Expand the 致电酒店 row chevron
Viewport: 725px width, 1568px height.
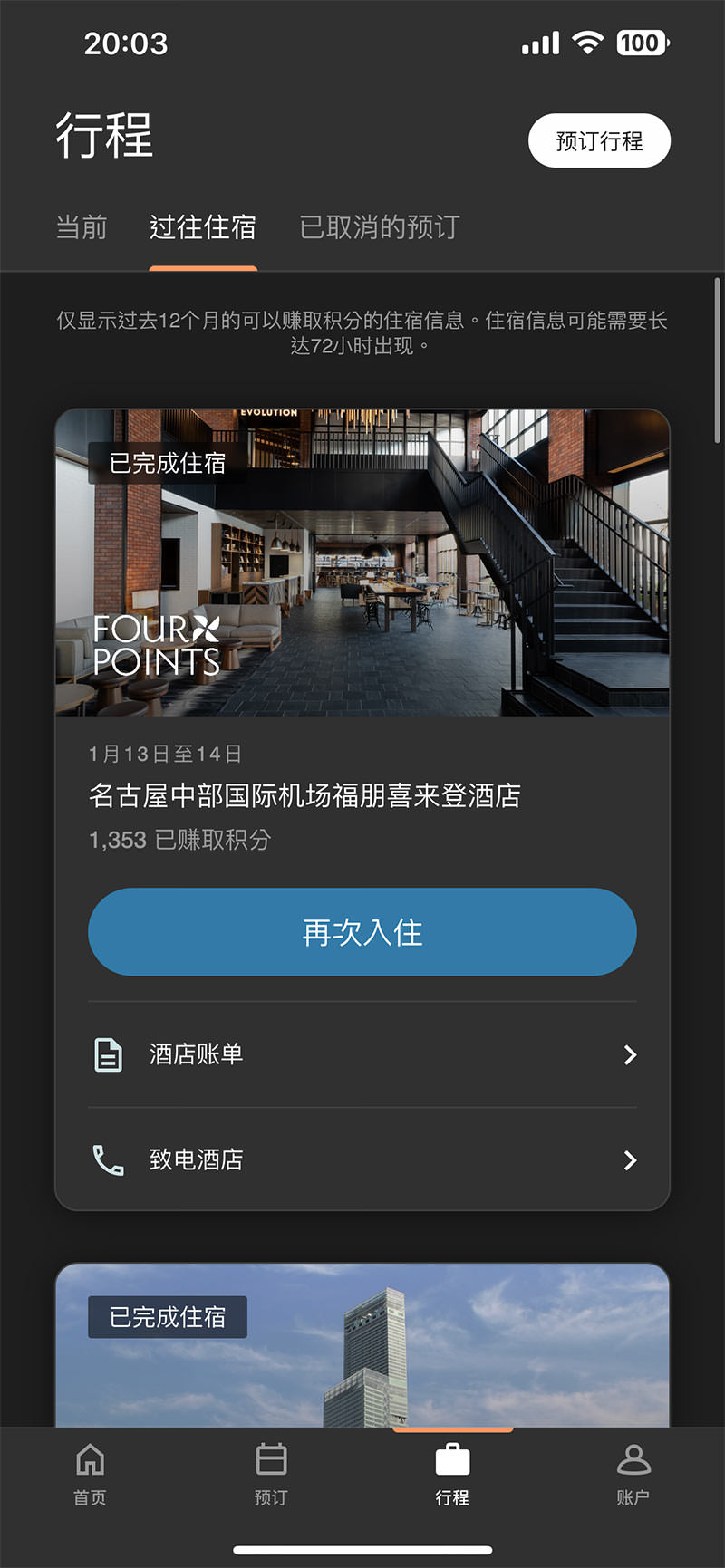pyautogui.click(x=630, y=1160)
